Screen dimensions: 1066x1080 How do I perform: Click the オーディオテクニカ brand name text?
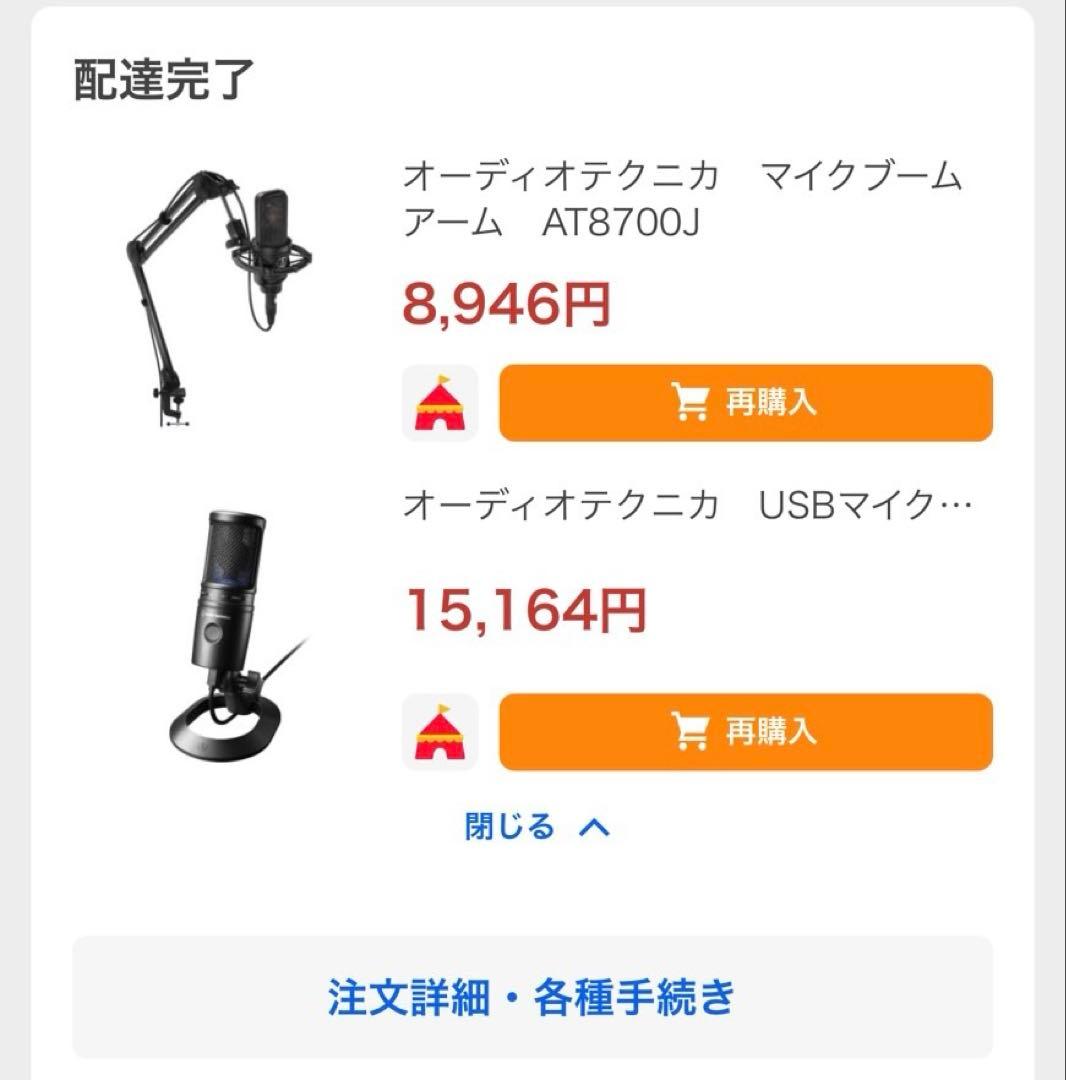[x=560, y=175]
